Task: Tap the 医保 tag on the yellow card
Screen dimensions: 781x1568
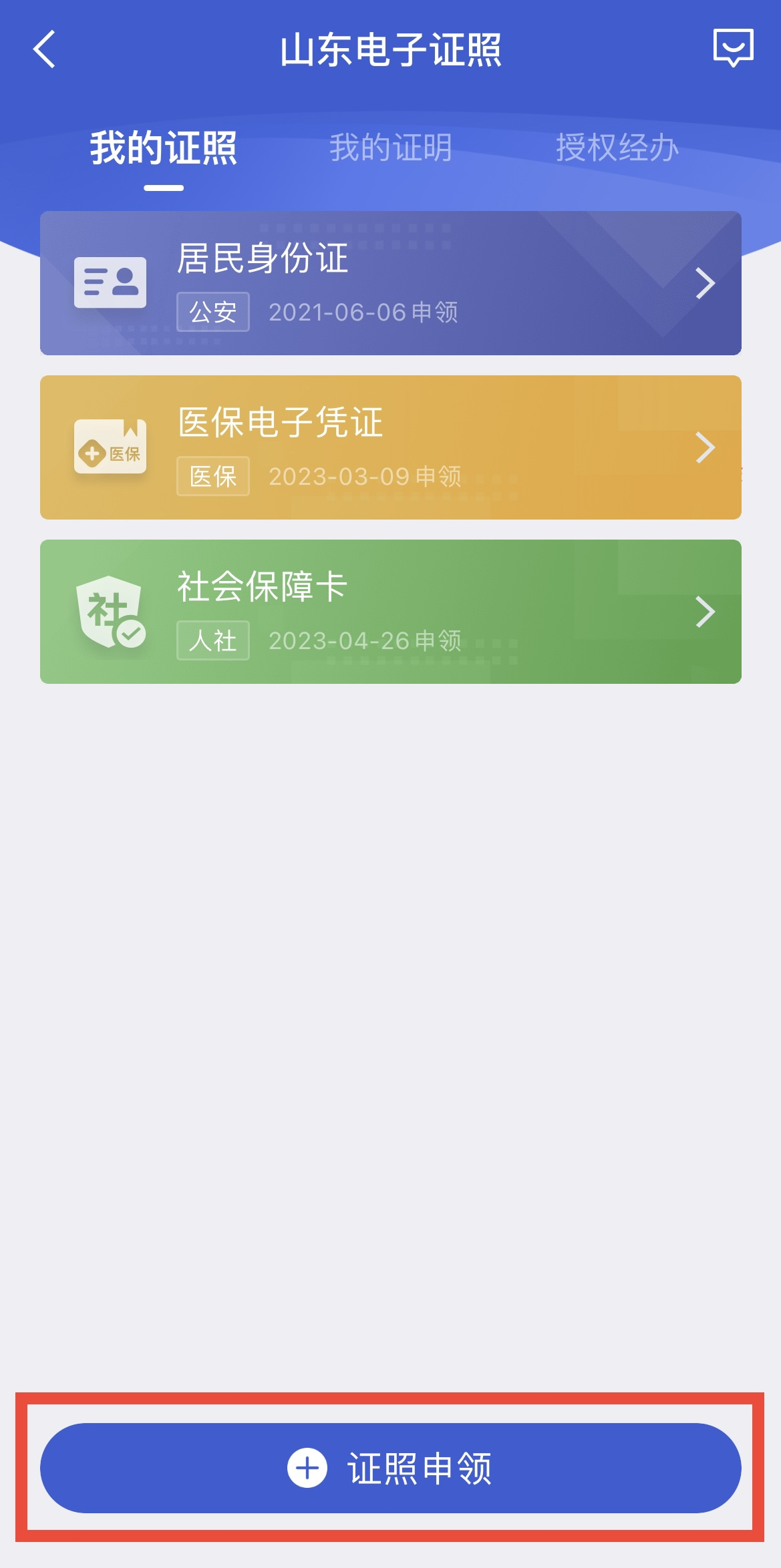Action: 212,475
